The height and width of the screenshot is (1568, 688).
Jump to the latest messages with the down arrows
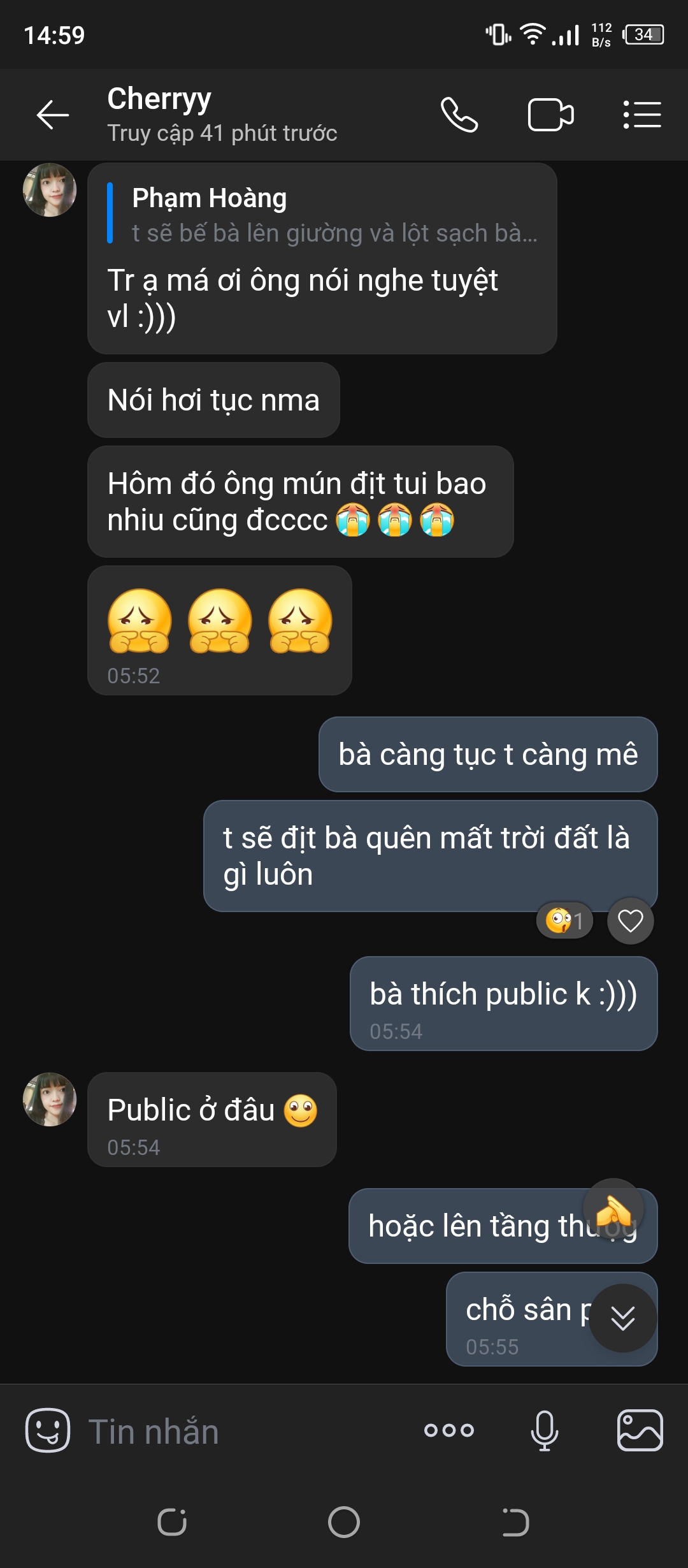622,1318
